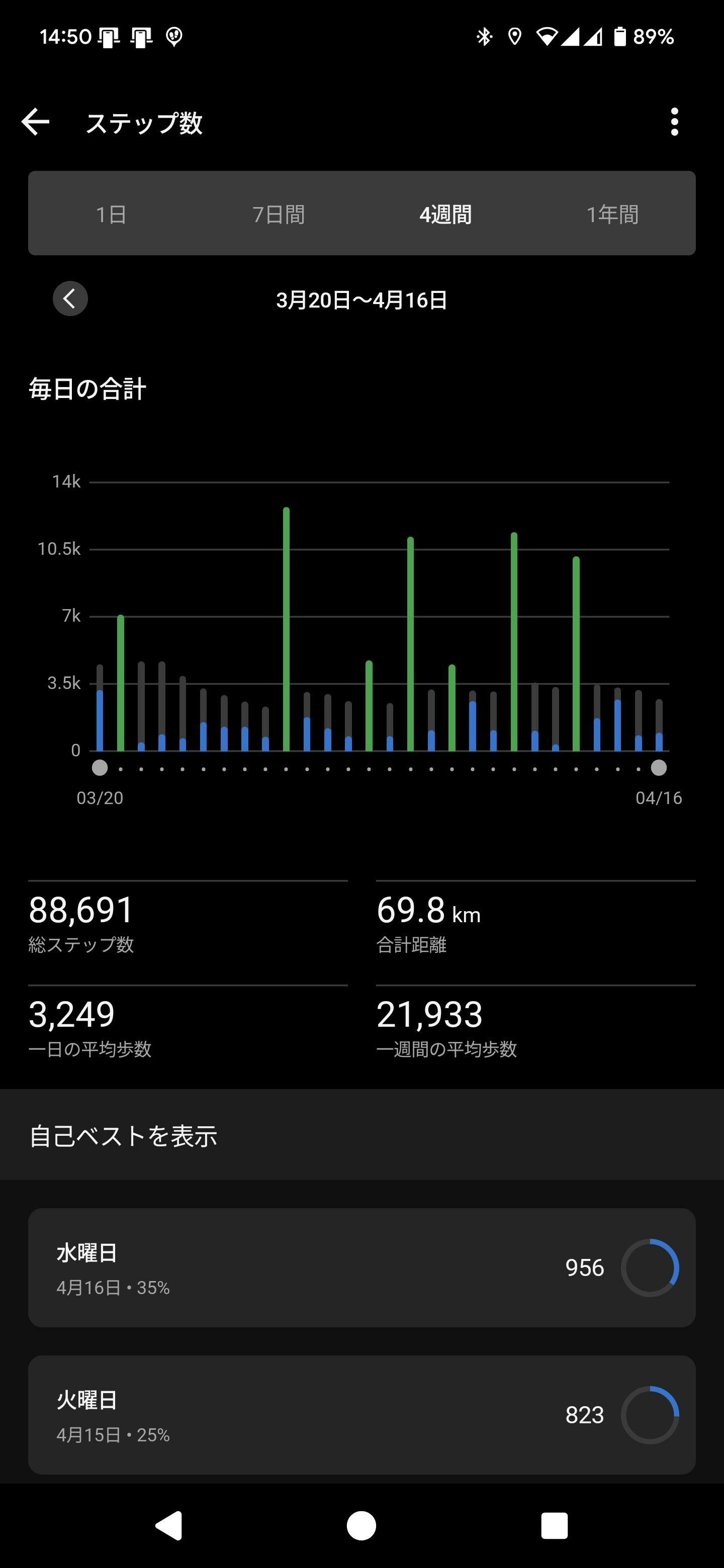Show the previous four-week period
724x1568 pixels.
(x=70, y=299)
